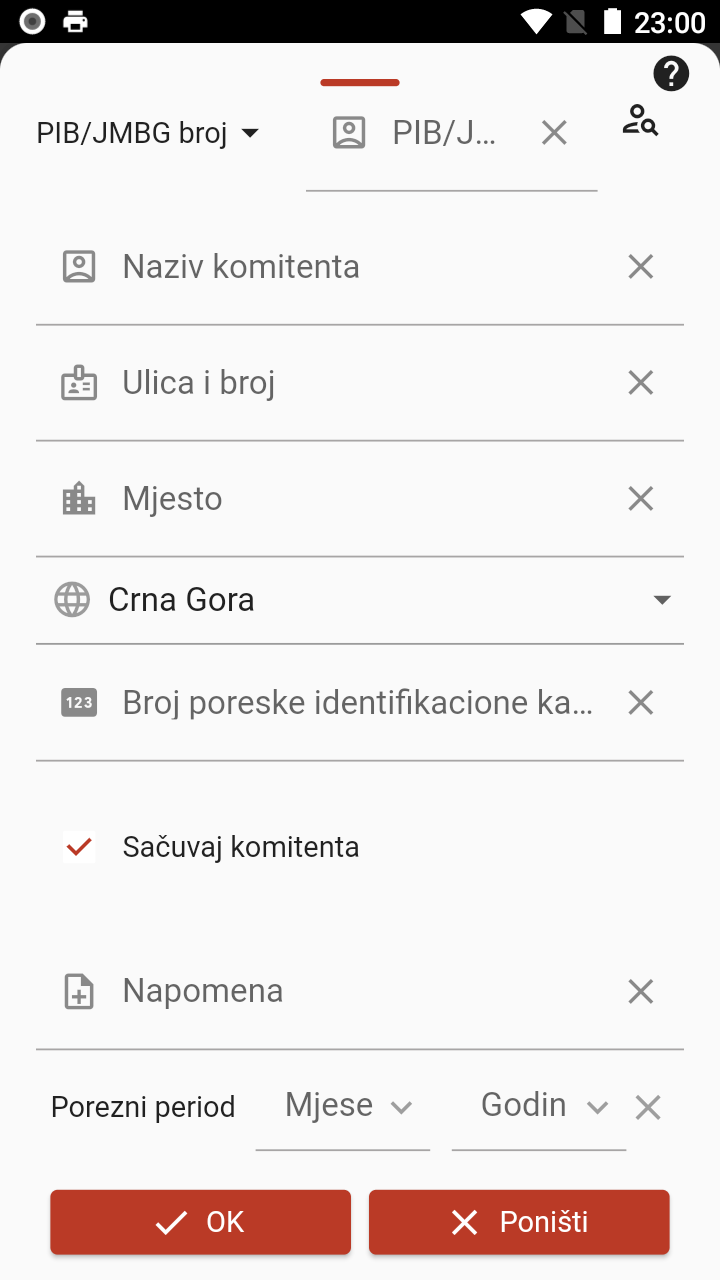Click the 123 numeric icon for tax card number
Image resolution: width=720 pixels, height=1280 pixels.
click(78, 702)
